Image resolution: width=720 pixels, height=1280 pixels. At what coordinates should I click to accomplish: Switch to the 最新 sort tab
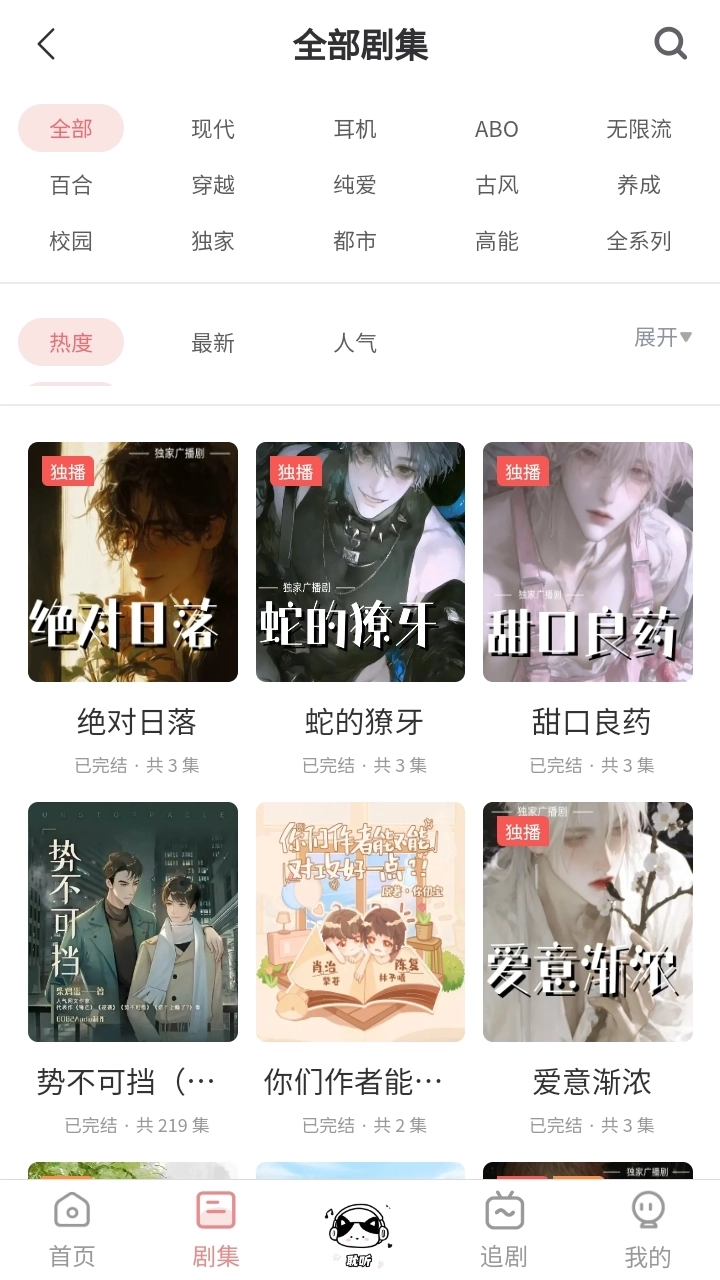[x=211, y=343]
